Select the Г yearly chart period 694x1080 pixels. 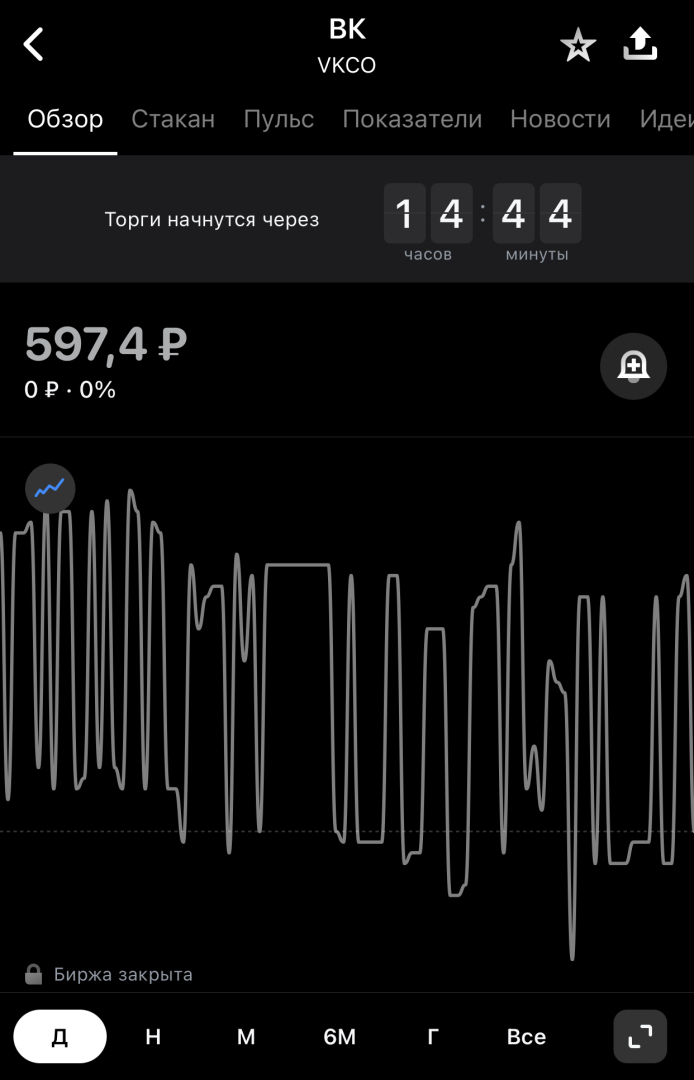[x=433, y=1036]
